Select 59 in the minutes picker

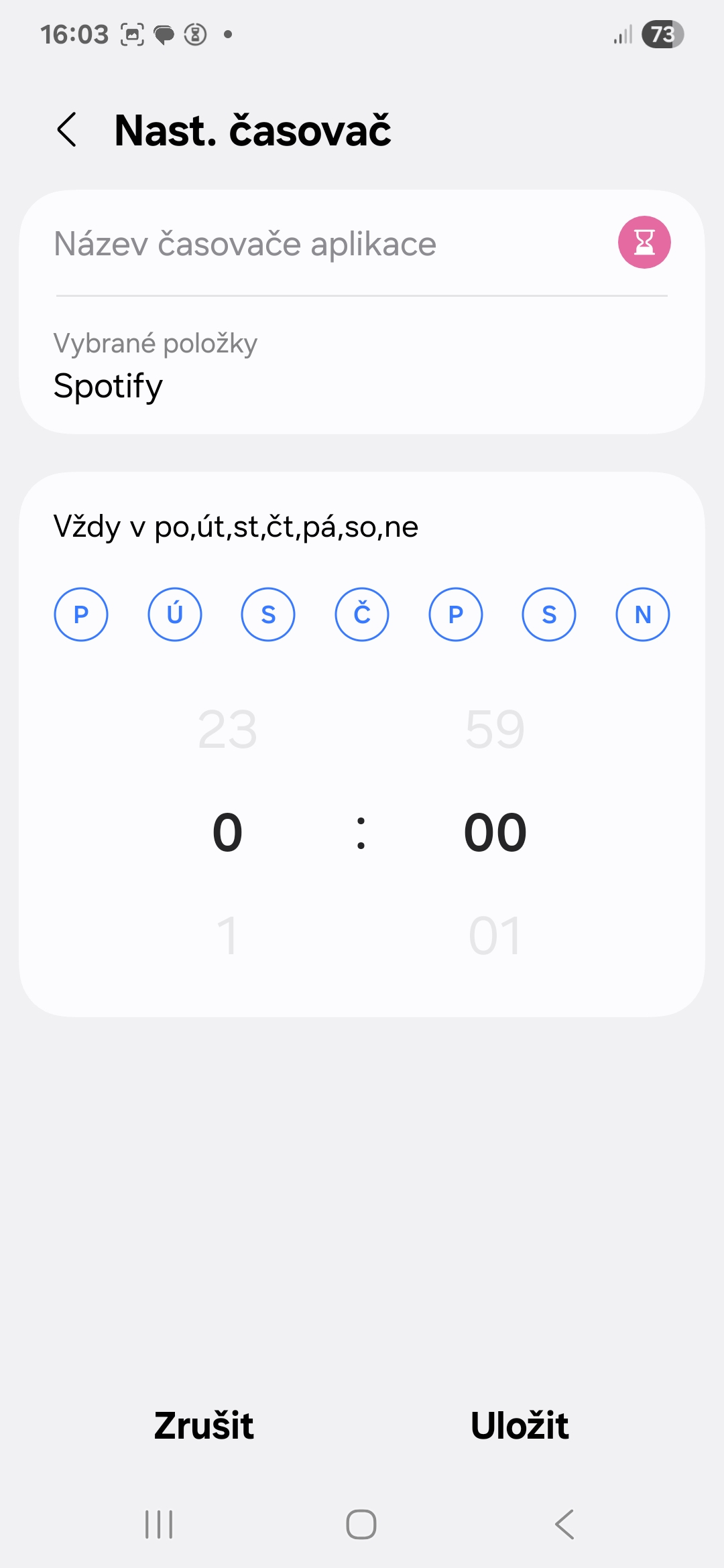pos(495,730)
